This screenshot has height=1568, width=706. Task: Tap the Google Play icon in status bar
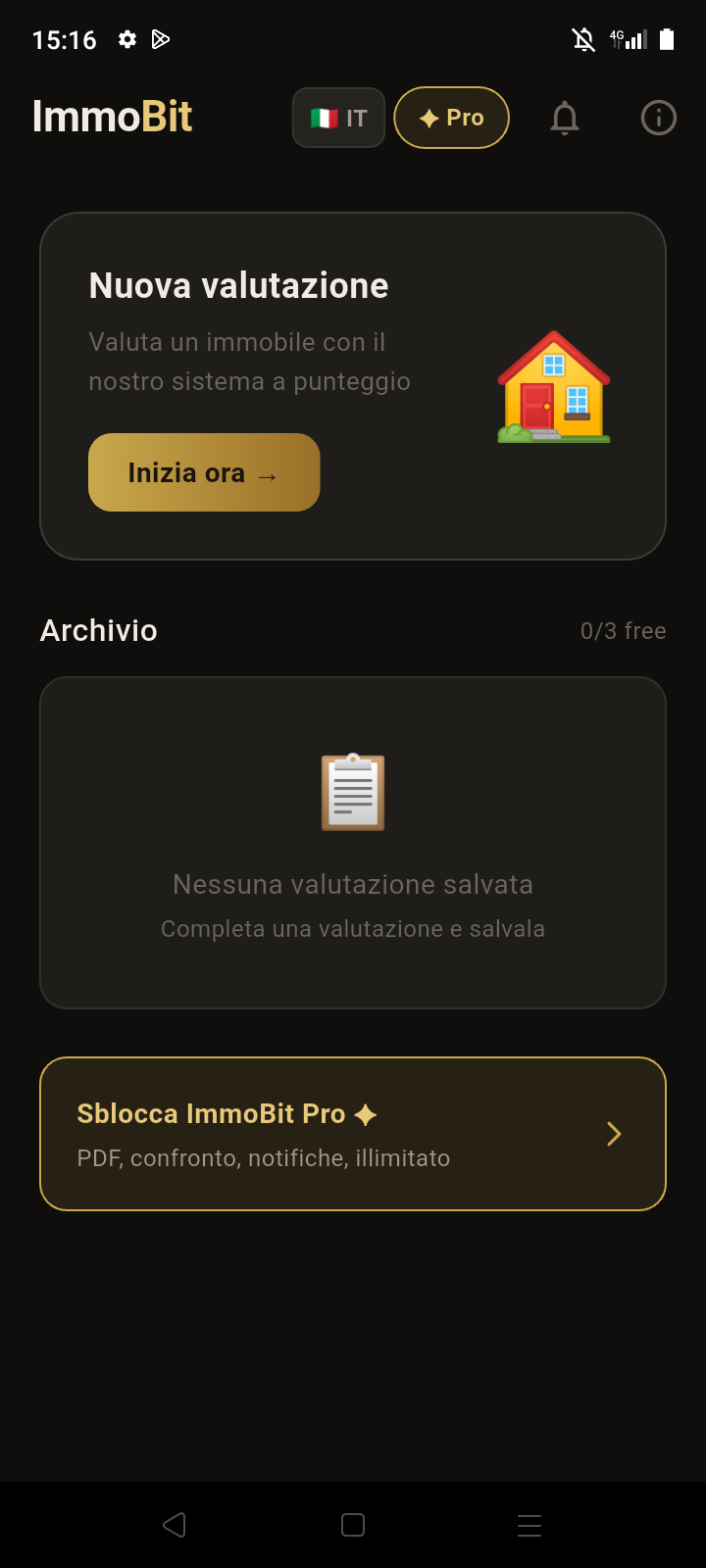[161, 40]
